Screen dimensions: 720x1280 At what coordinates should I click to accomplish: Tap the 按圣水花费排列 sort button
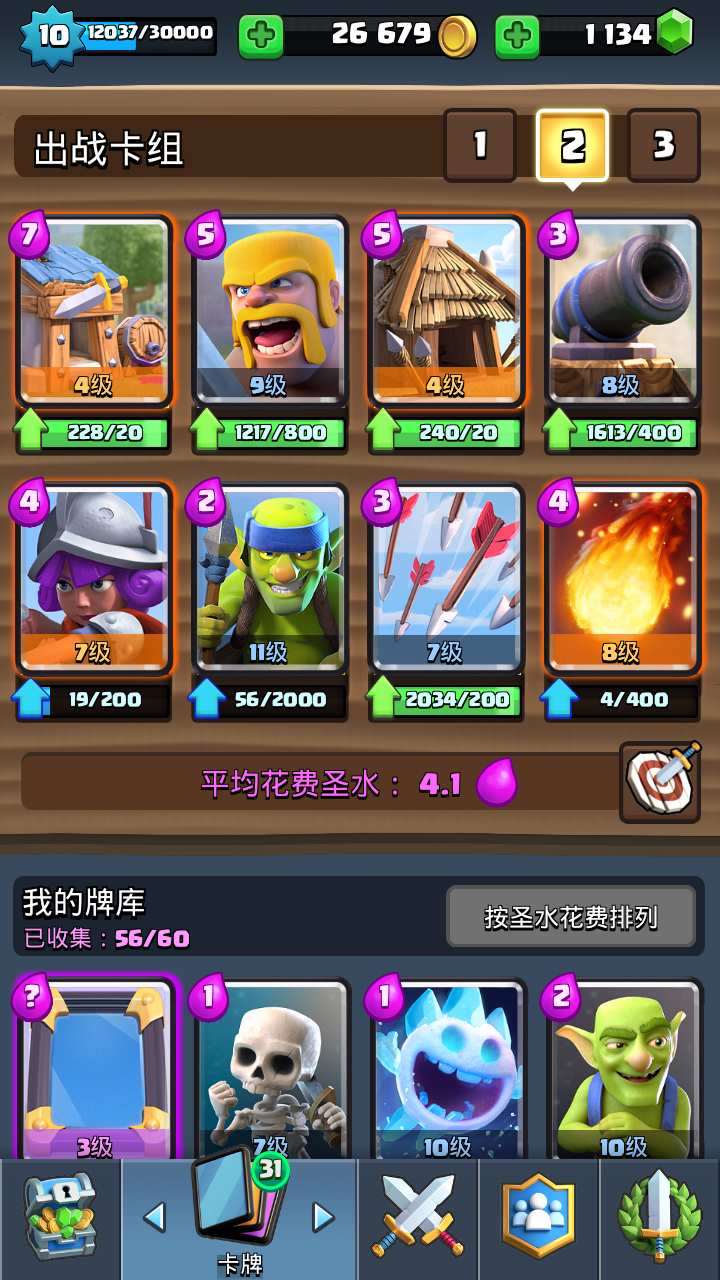(x=571, y=917)
